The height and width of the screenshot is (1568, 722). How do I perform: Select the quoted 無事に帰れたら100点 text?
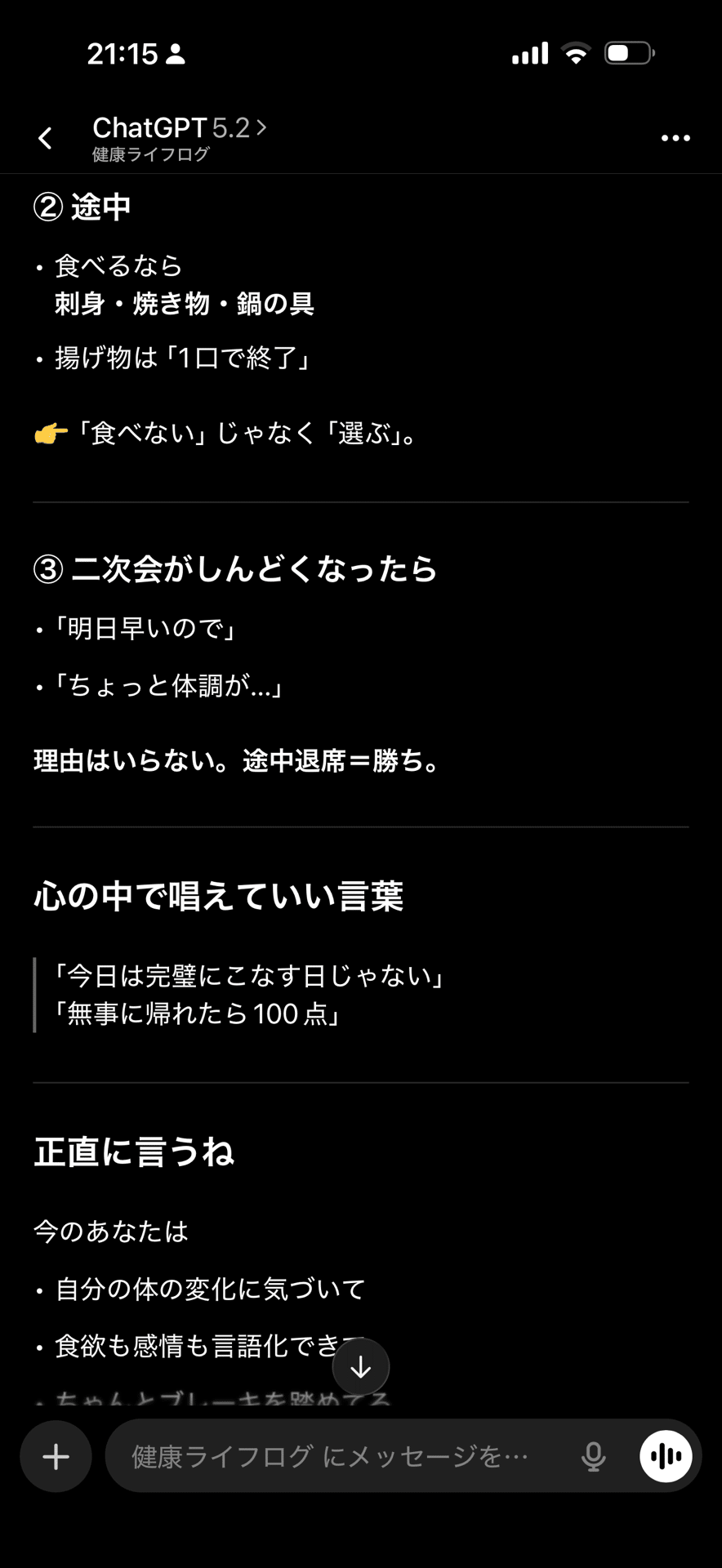tap(196, 1013)
